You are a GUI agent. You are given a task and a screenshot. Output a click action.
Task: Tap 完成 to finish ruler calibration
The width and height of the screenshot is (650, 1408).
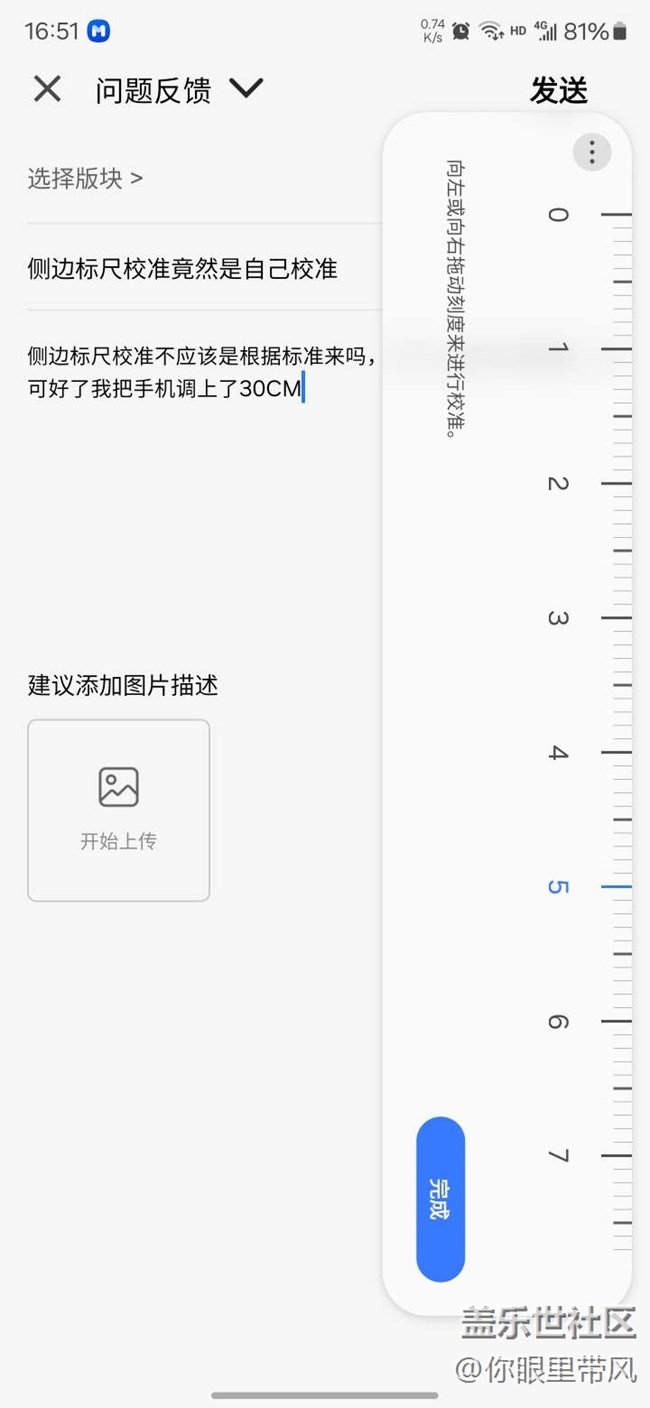pos(440,1198)
